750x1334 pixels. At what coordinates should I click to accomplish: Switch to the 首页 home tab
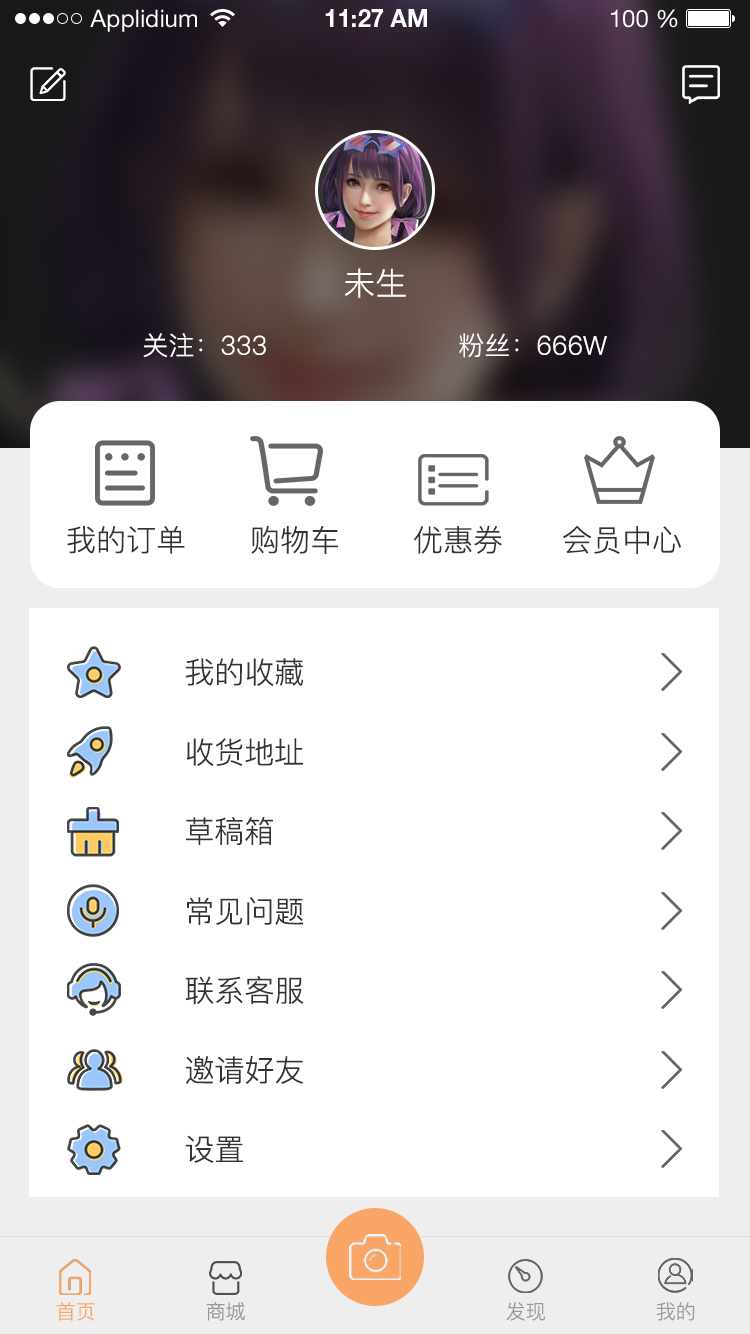pos(75,1290)
